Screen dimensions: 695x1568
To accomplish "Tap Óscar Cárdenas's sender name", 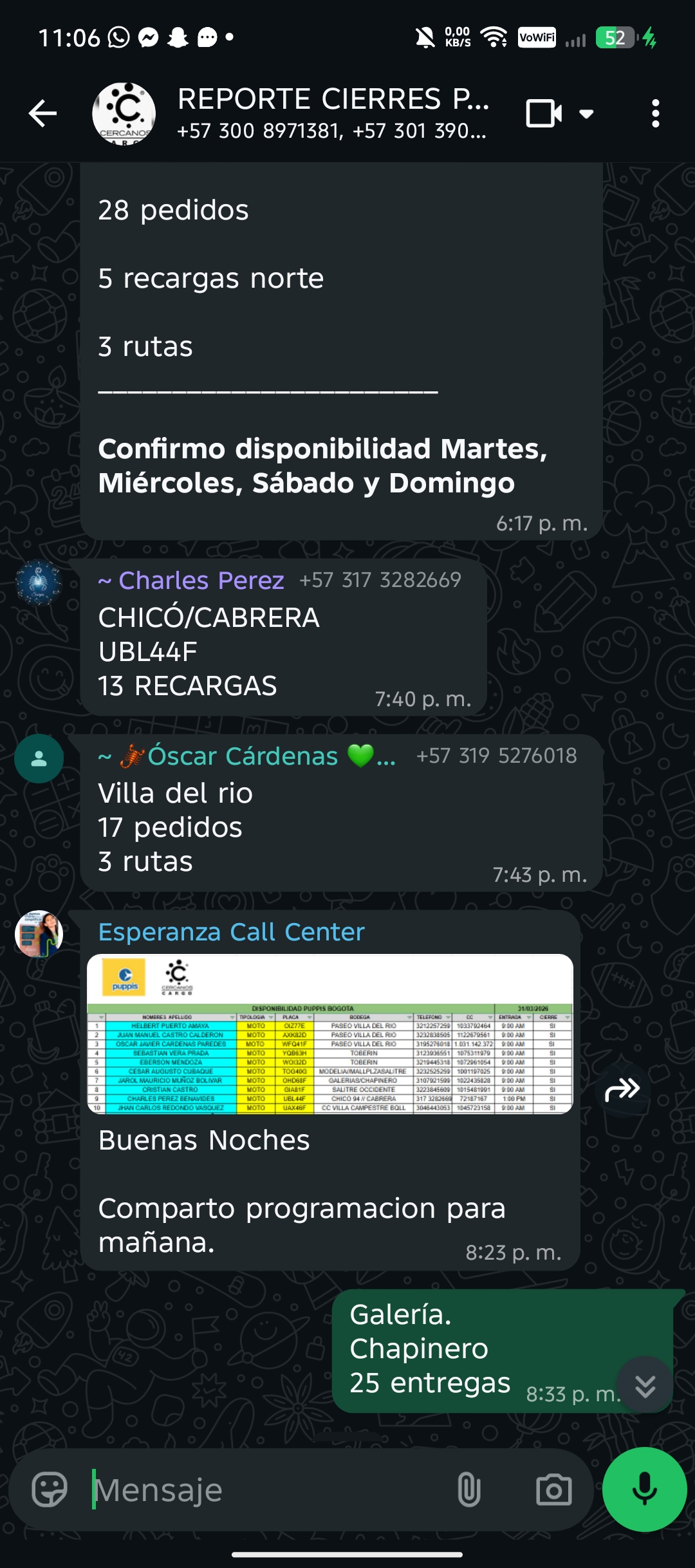I will [243, 756].
